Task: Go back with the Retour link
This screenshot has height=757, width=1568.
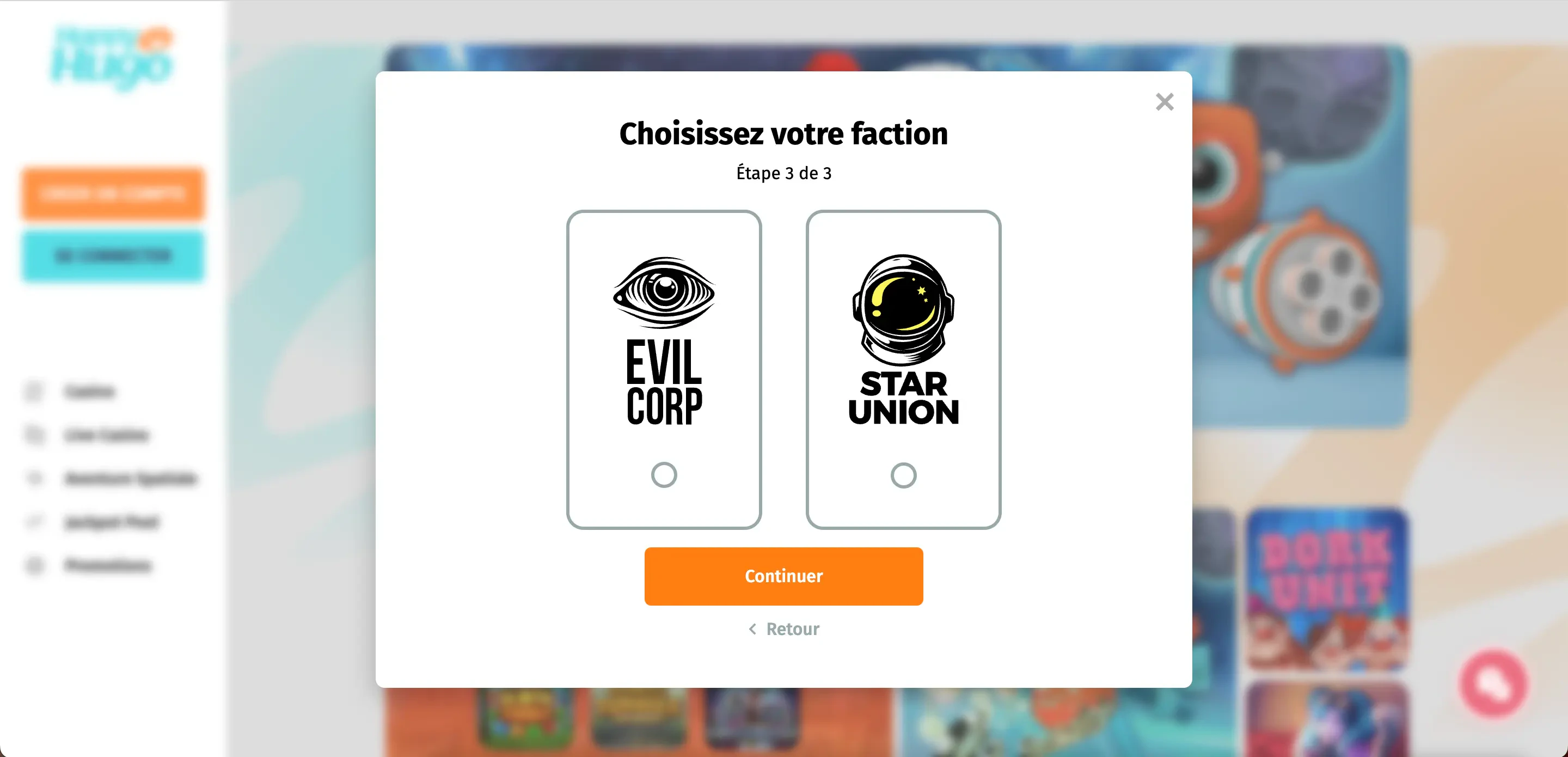Action: point(783,628)
